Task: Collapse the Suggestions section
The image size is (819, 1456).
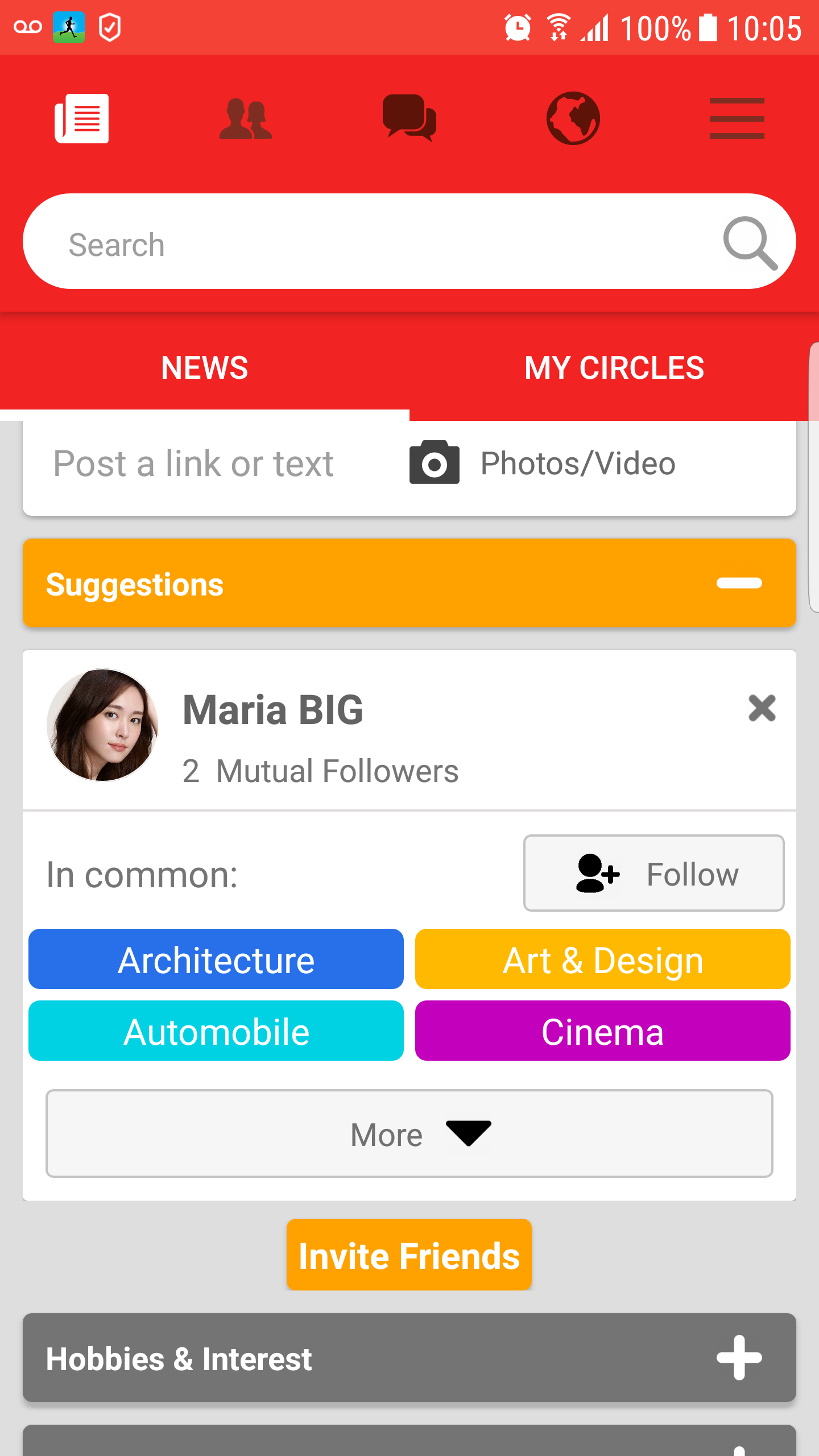Action: [738, 582]
